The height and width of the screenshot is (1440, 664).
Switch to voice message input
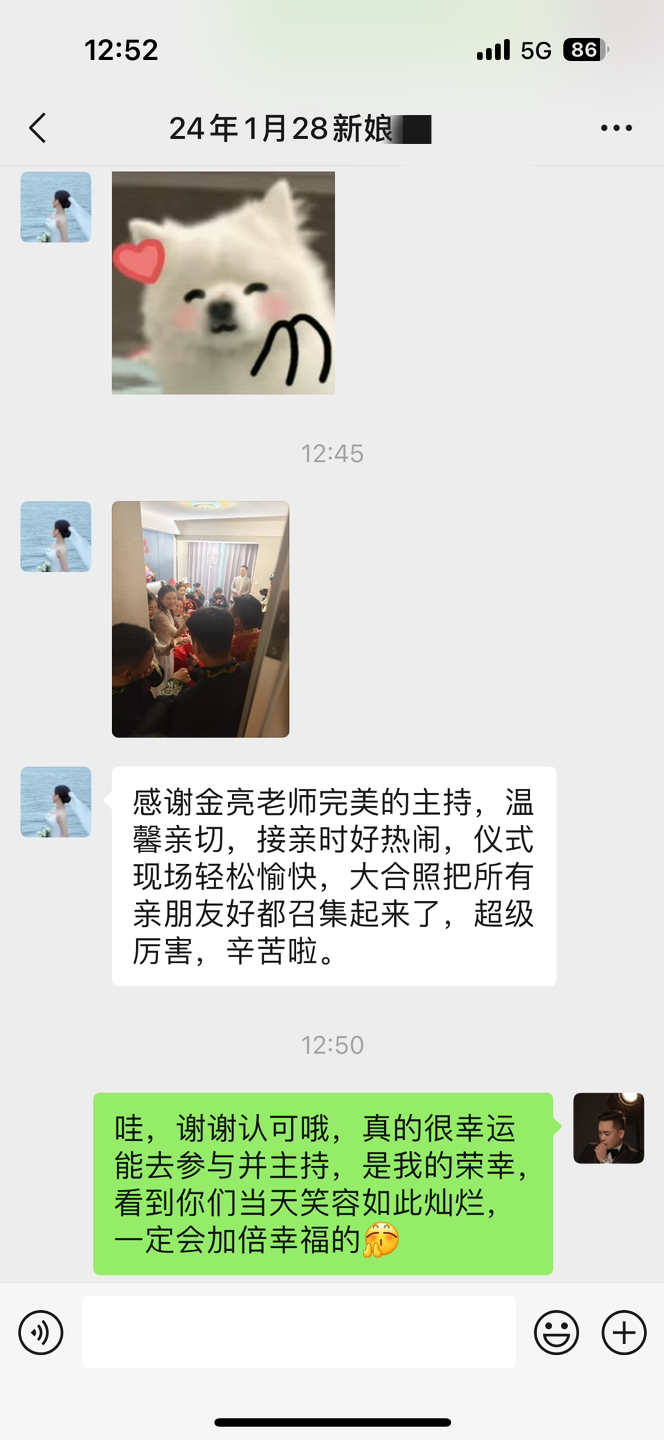[41, 1332]
